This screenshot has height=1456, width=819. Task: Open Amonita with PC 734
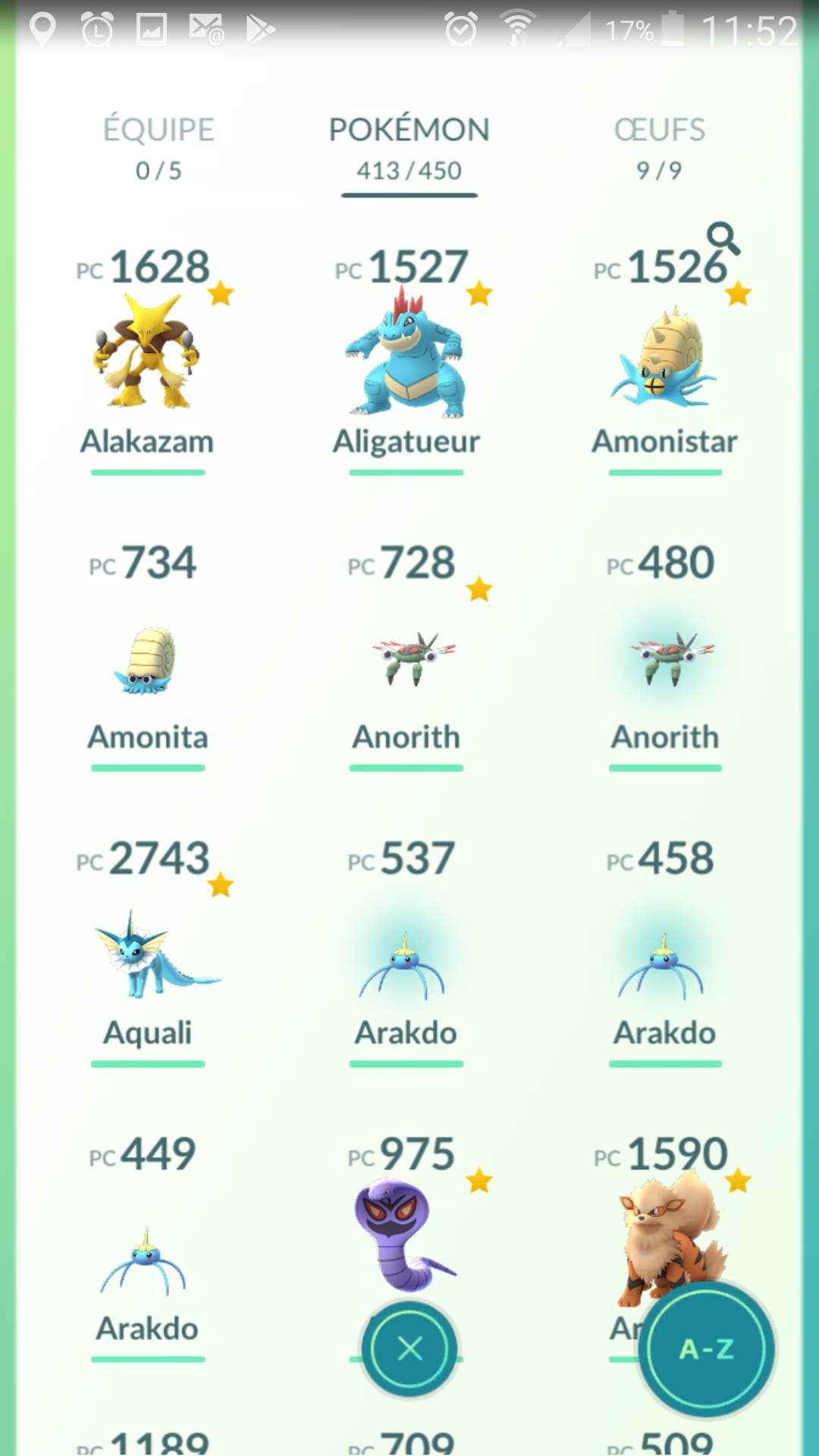[147, 660]
